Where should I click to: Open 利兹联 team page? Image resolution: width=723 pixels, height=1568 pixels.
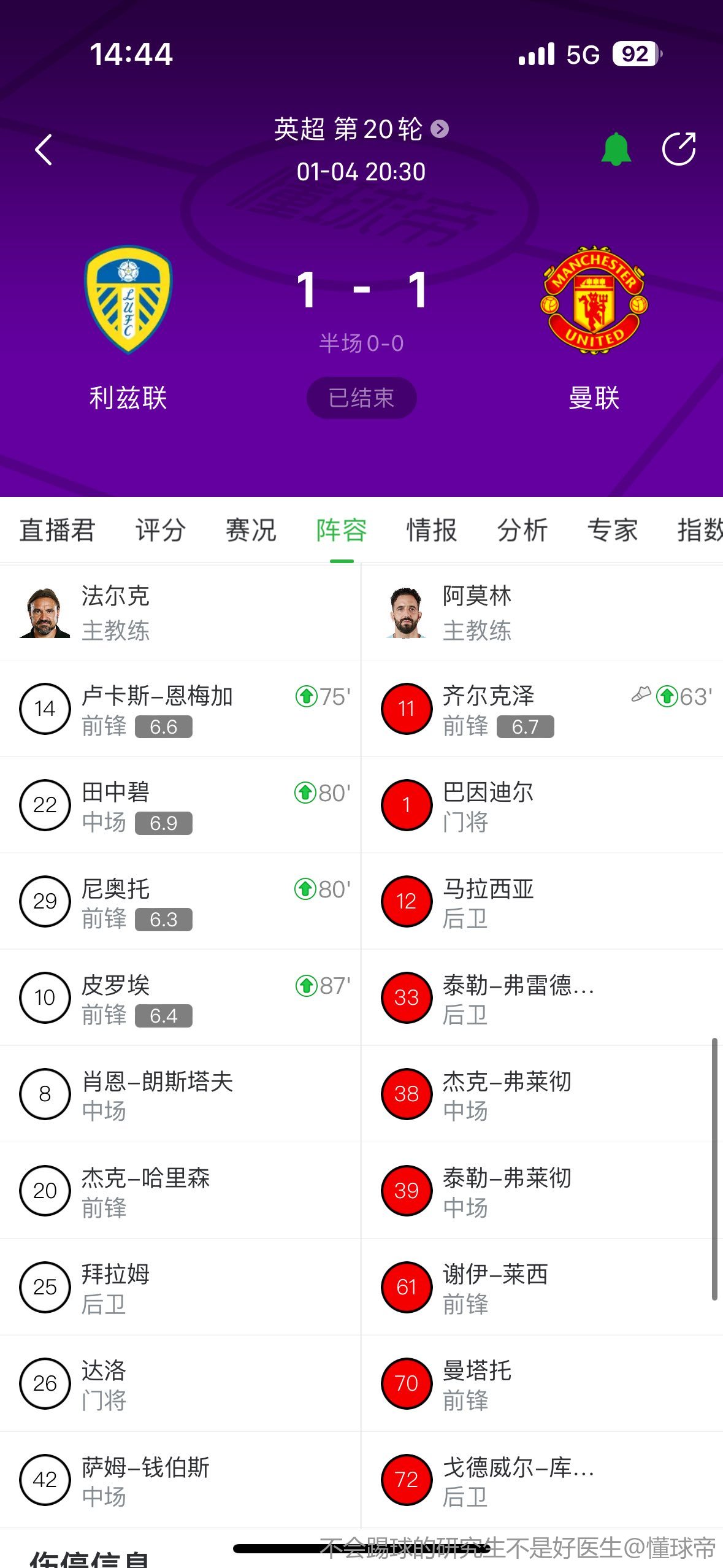click(x=128, y=301)
